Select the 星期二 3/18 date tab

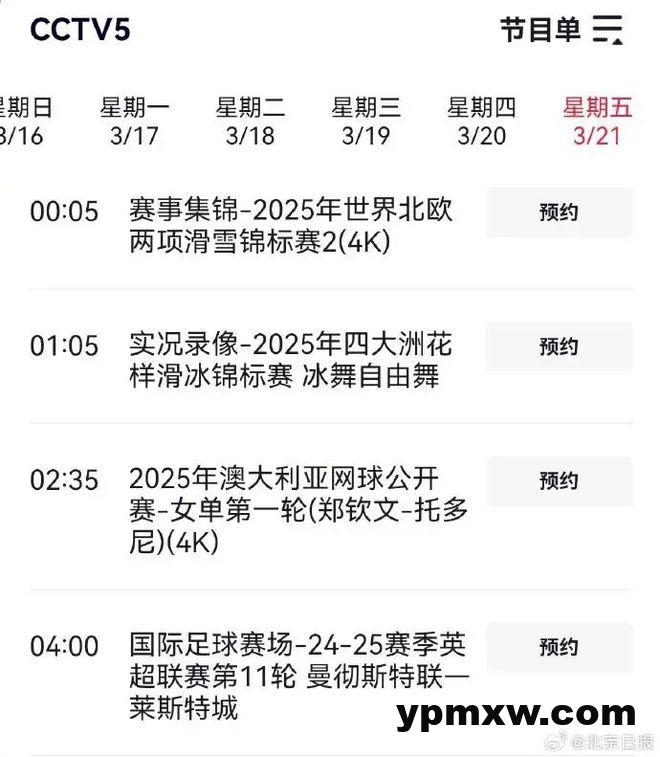[250, 121]
